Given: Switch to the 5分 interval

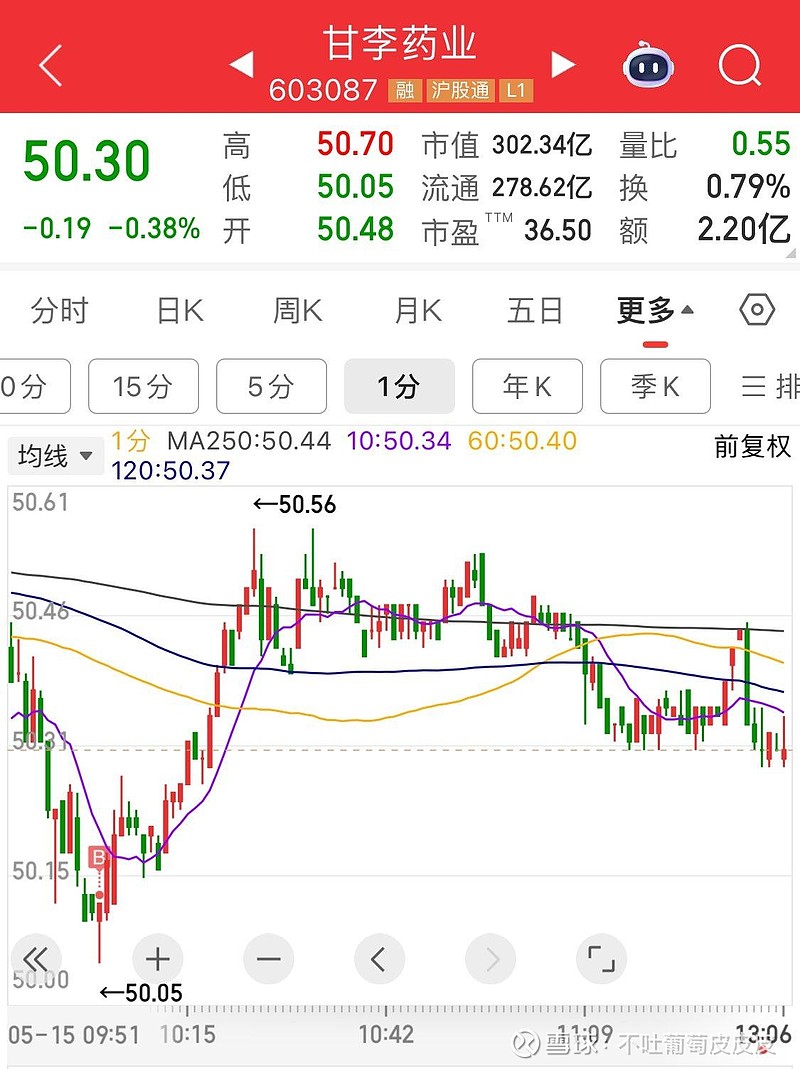Looking at the screenshot, I should [x=270, y=386].
